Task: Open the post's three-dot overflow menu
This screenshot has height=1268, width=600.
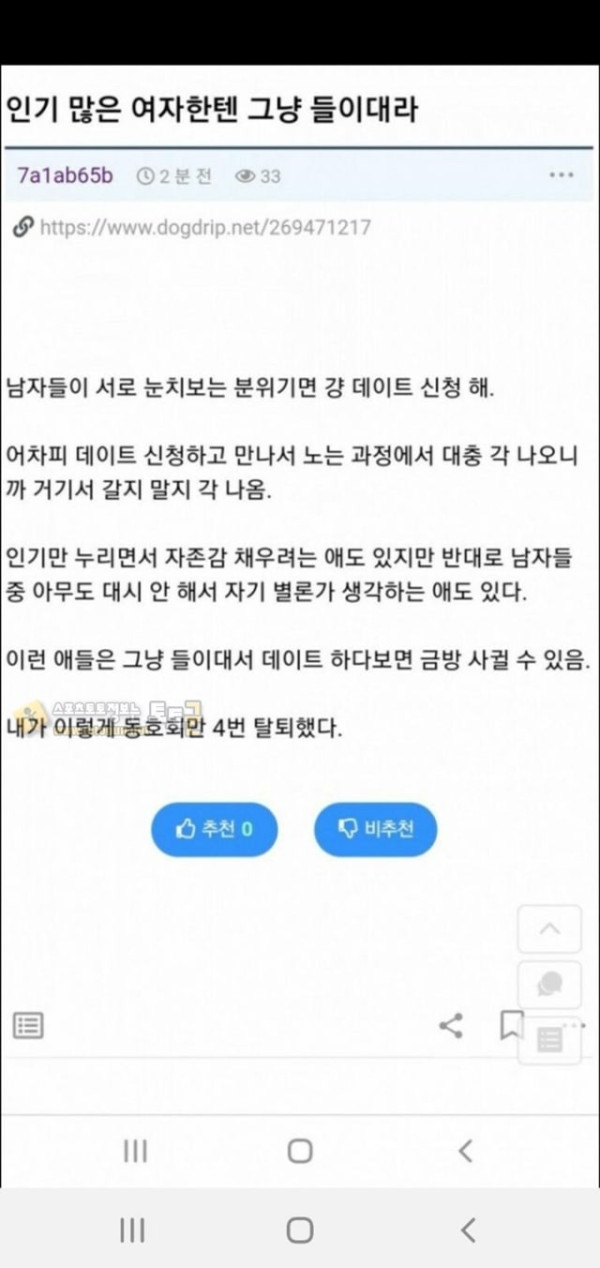Action: [562, 176]
